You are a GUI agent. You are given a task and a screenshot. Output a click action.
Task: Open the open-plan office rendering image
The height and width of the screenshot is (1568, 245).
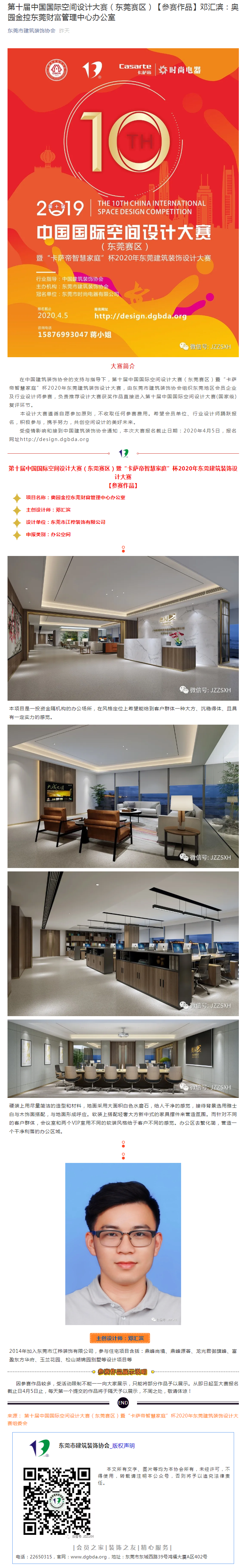click(x=123, y=943)
